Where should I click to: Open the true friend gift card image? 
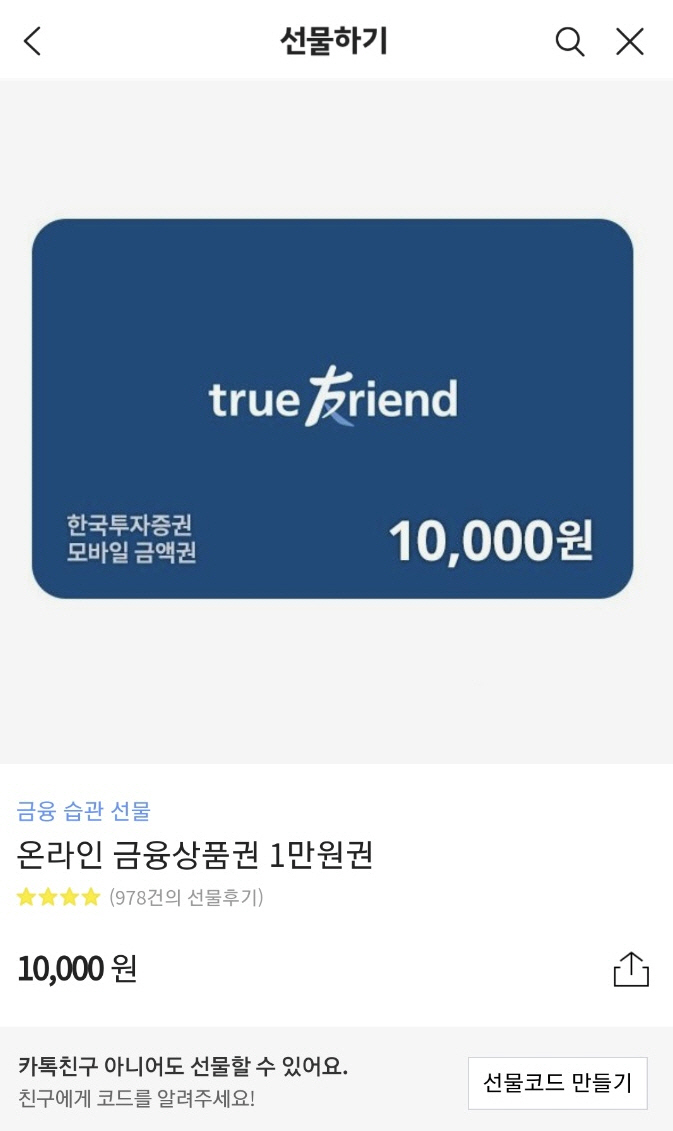(x=333, y=408)
